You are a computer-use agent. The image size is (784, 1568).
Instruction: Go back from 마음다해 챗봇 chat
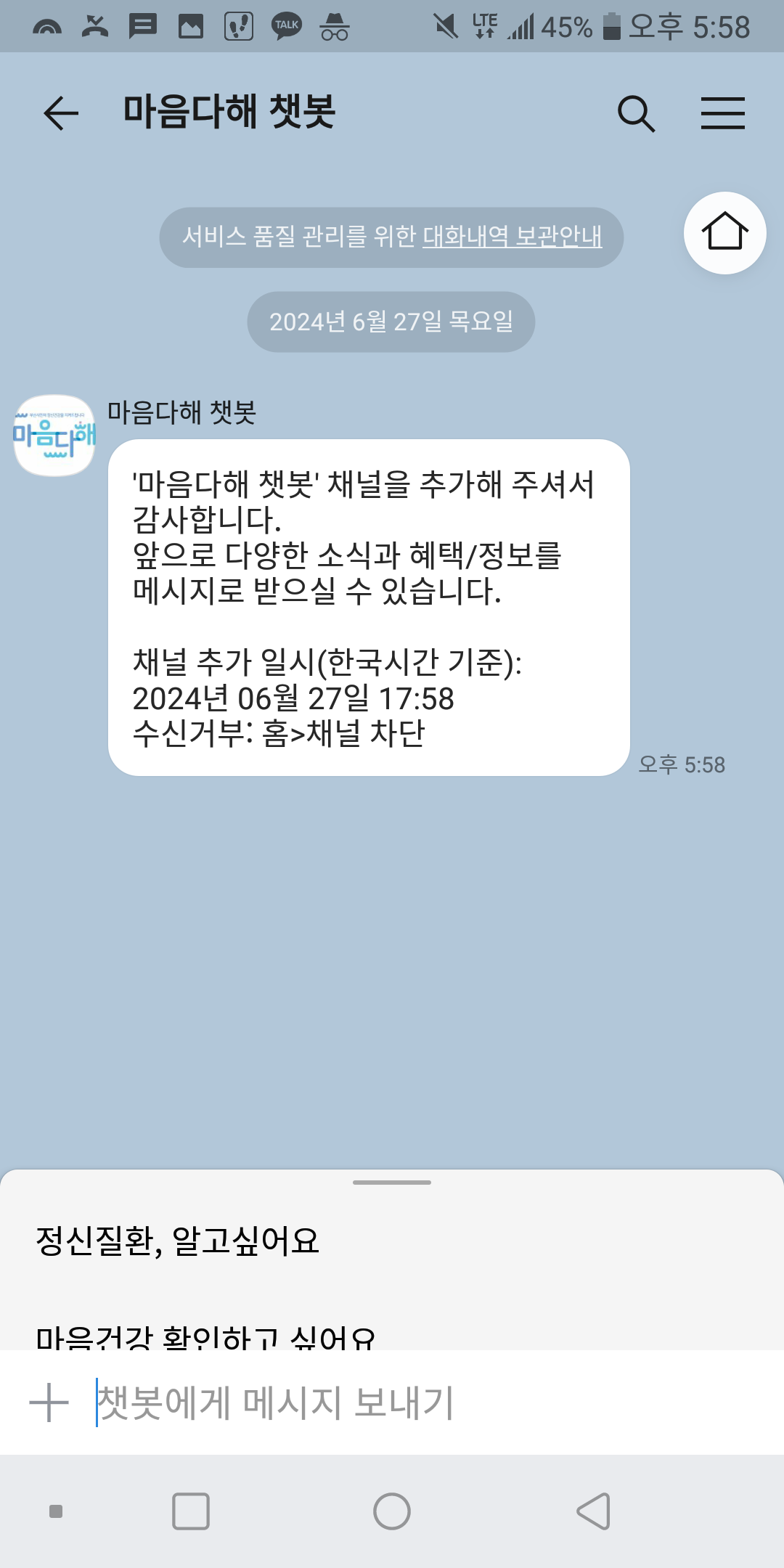pyautogui.click(x=61, y=113)
